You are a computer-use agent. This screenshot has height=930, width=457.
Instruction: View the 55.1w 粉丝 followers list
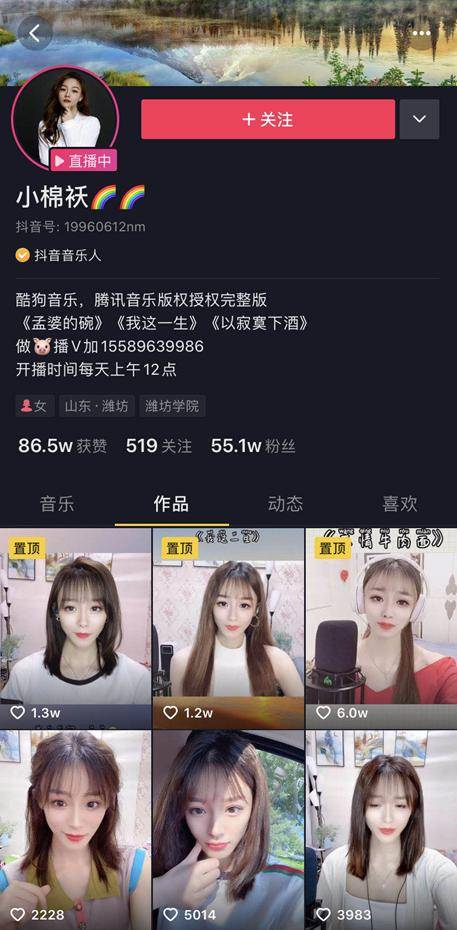253,446
